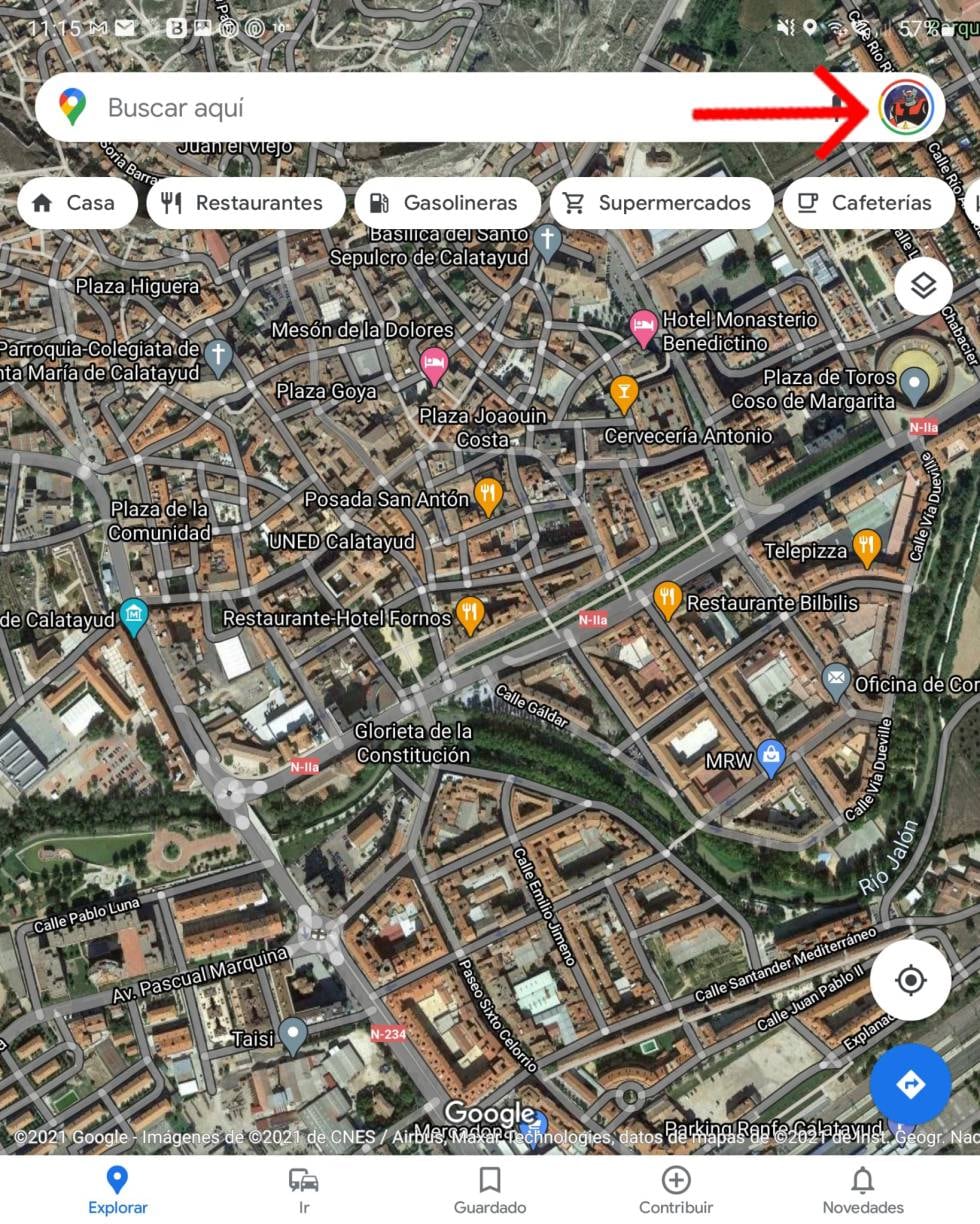The height and width of the screenshot is (1224, 980).
Task: Select the Restaurantes category chip
Action: 246,202
